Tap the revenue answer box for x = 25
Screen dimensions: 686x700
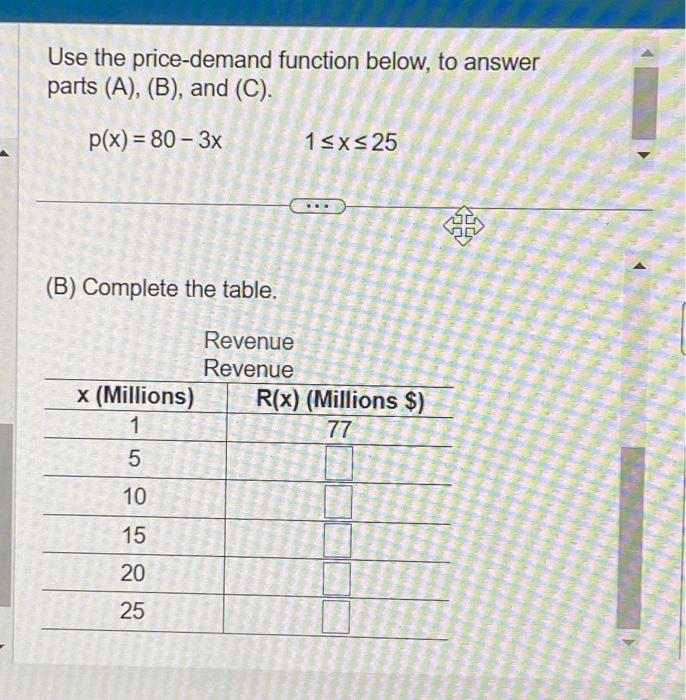338,617
